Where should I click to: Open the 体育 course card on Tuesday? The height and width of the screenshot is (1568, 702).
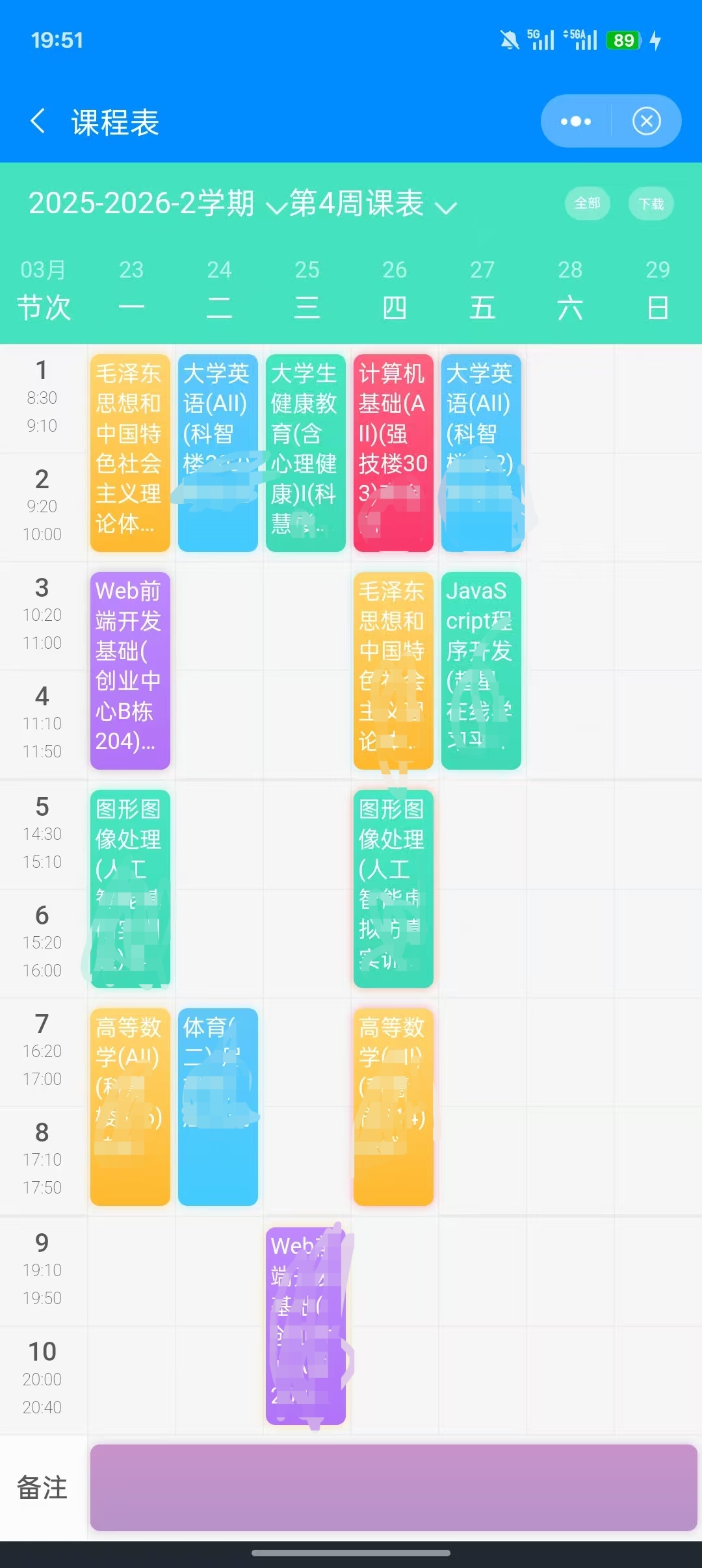(218, 1106)
